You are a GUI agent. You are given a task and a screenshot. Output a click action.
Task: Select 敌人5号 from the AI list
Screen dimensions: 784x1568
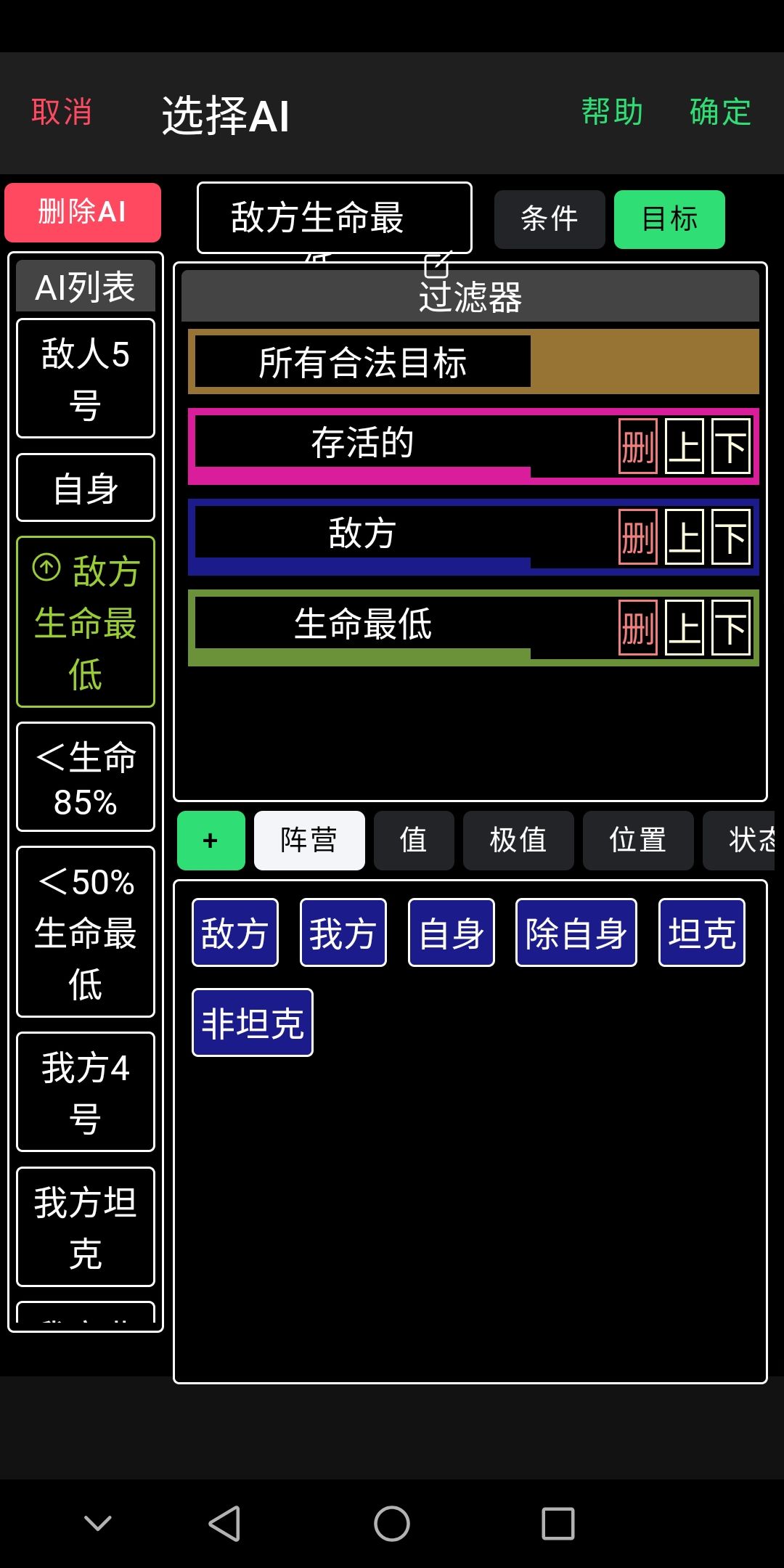[85, 377]
